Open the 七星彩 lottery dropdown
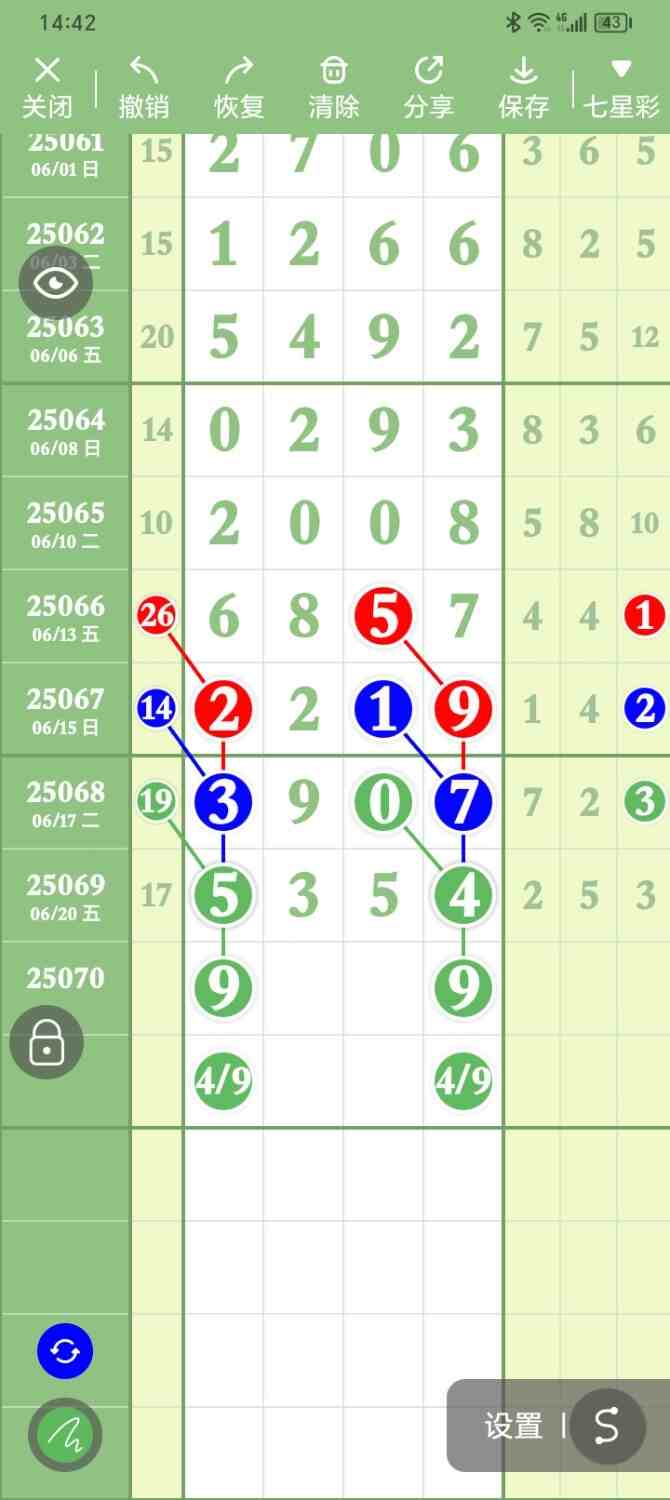This screenshot has height=1500, width=670. pos(621,87)
